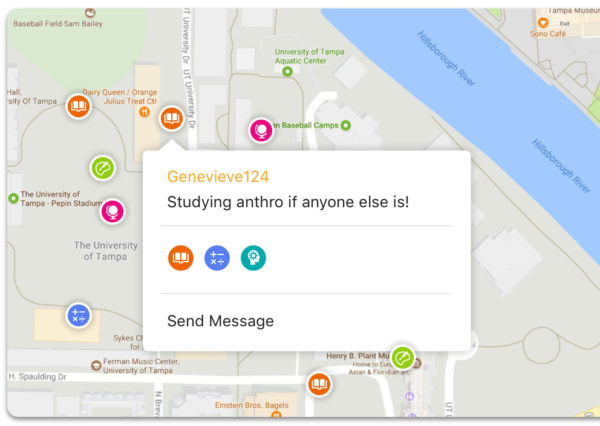Image resolution: width=600 pixels, height=426 pixels.
Task: Open the green pencil marker near Plant Museum
Action: click(x=402, y=356)
